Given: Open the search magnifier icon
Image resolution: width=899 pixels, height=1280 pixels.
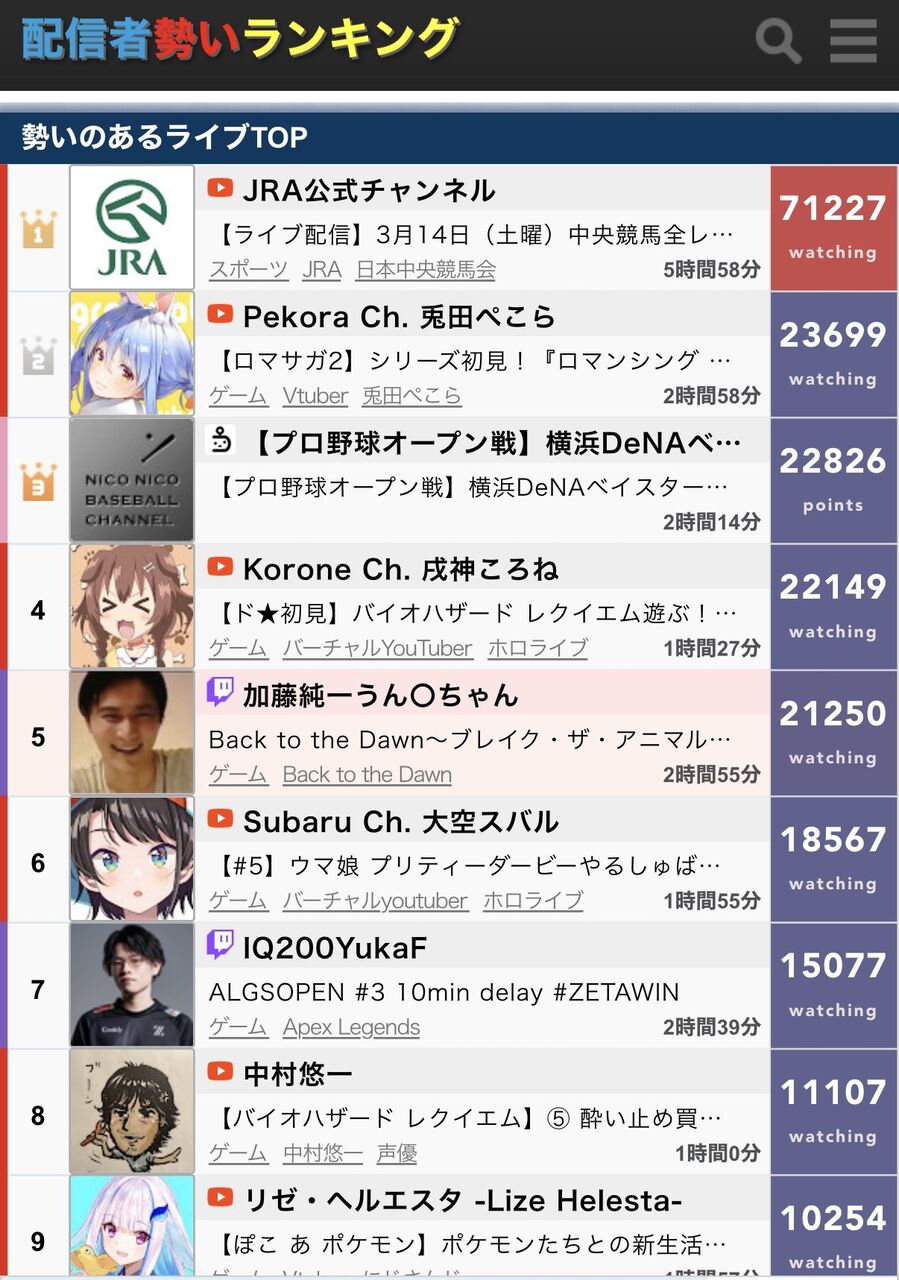Looking at the screenshot, I should tap(778, 41).
